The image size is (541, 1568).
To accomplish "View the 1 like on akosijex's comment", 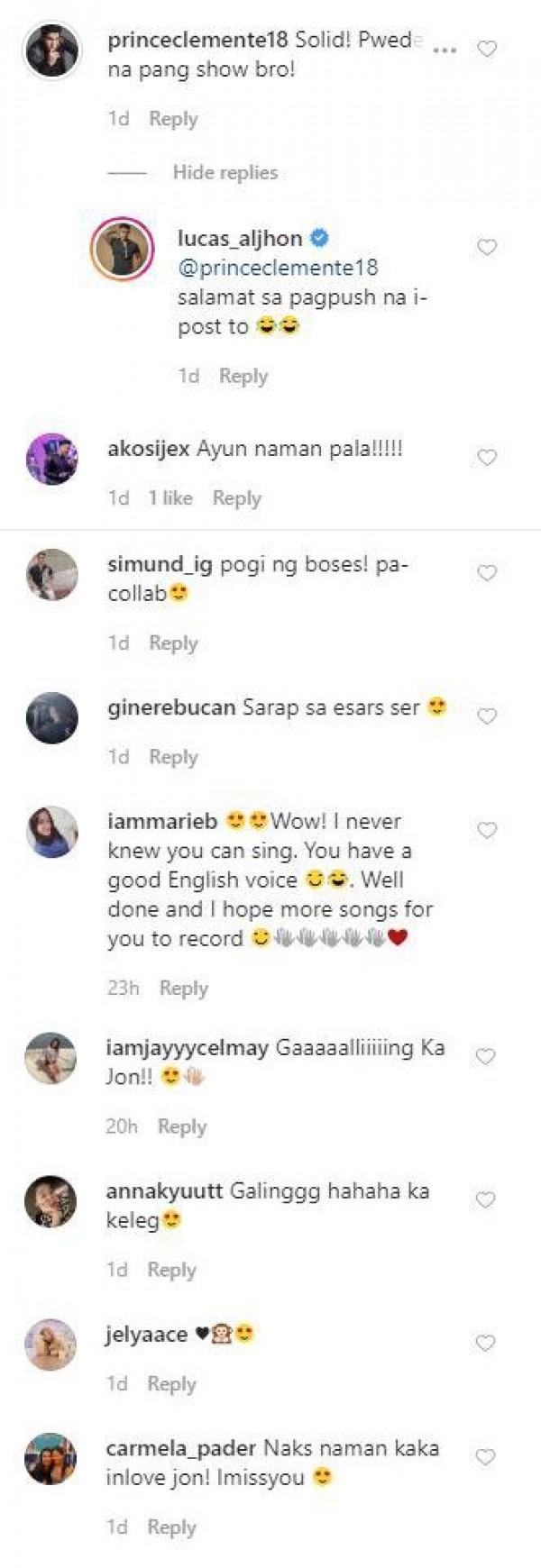I will [170, 497].
